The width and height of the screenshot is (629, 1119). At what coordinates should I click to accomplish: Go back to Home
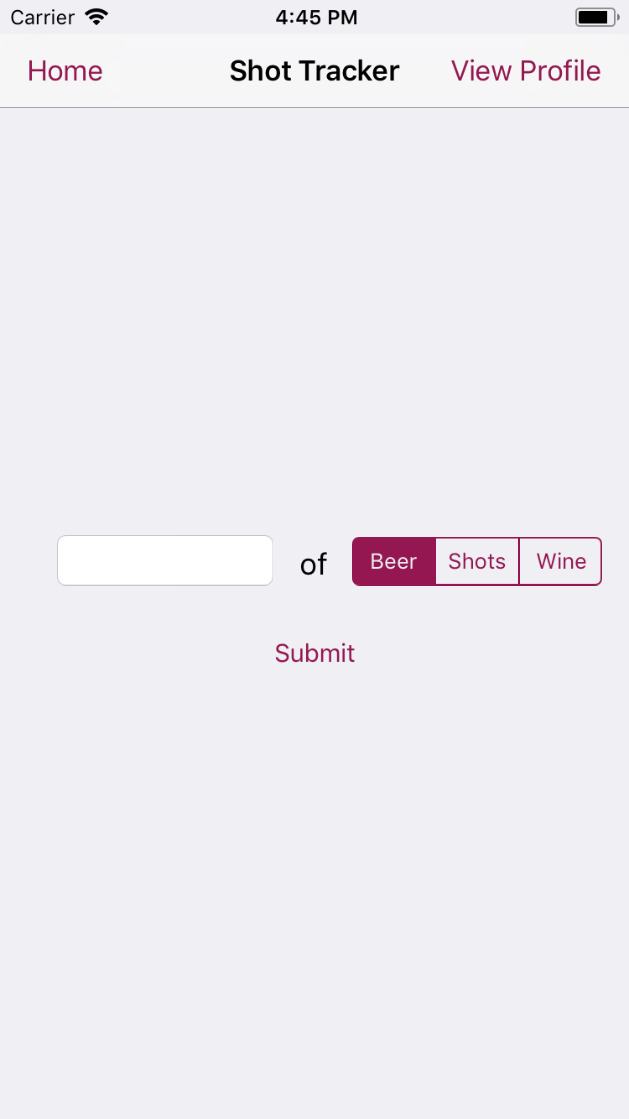65,71
